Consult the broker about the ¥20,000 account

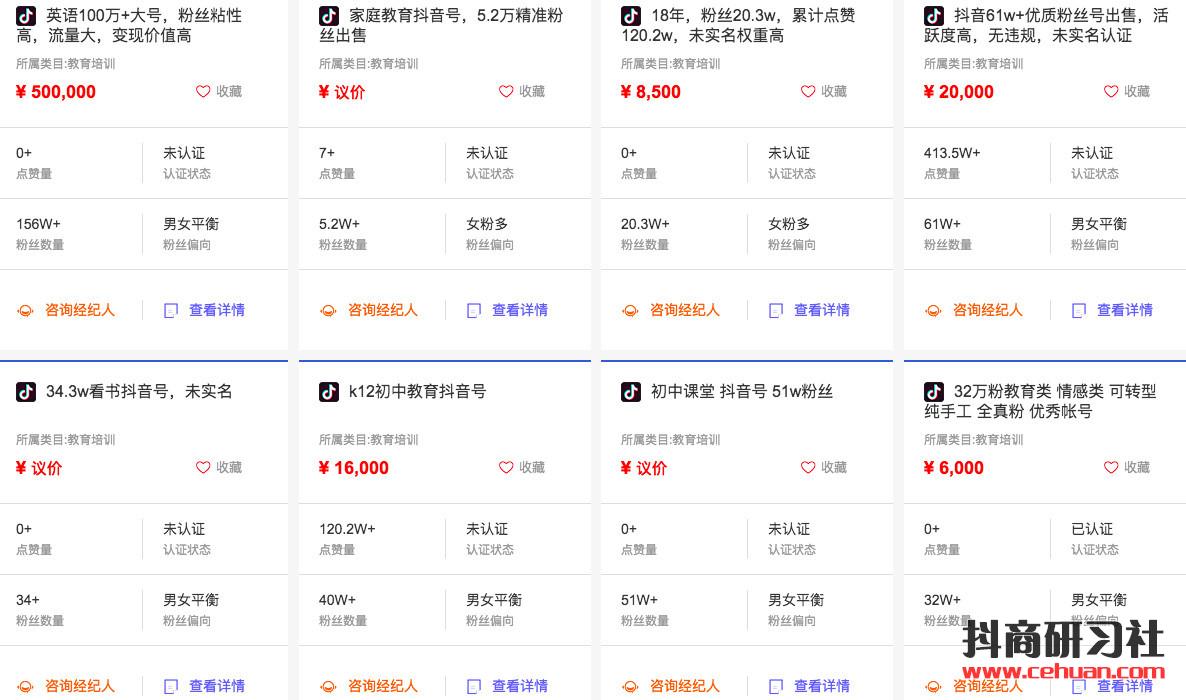click(x=975, y=310)
